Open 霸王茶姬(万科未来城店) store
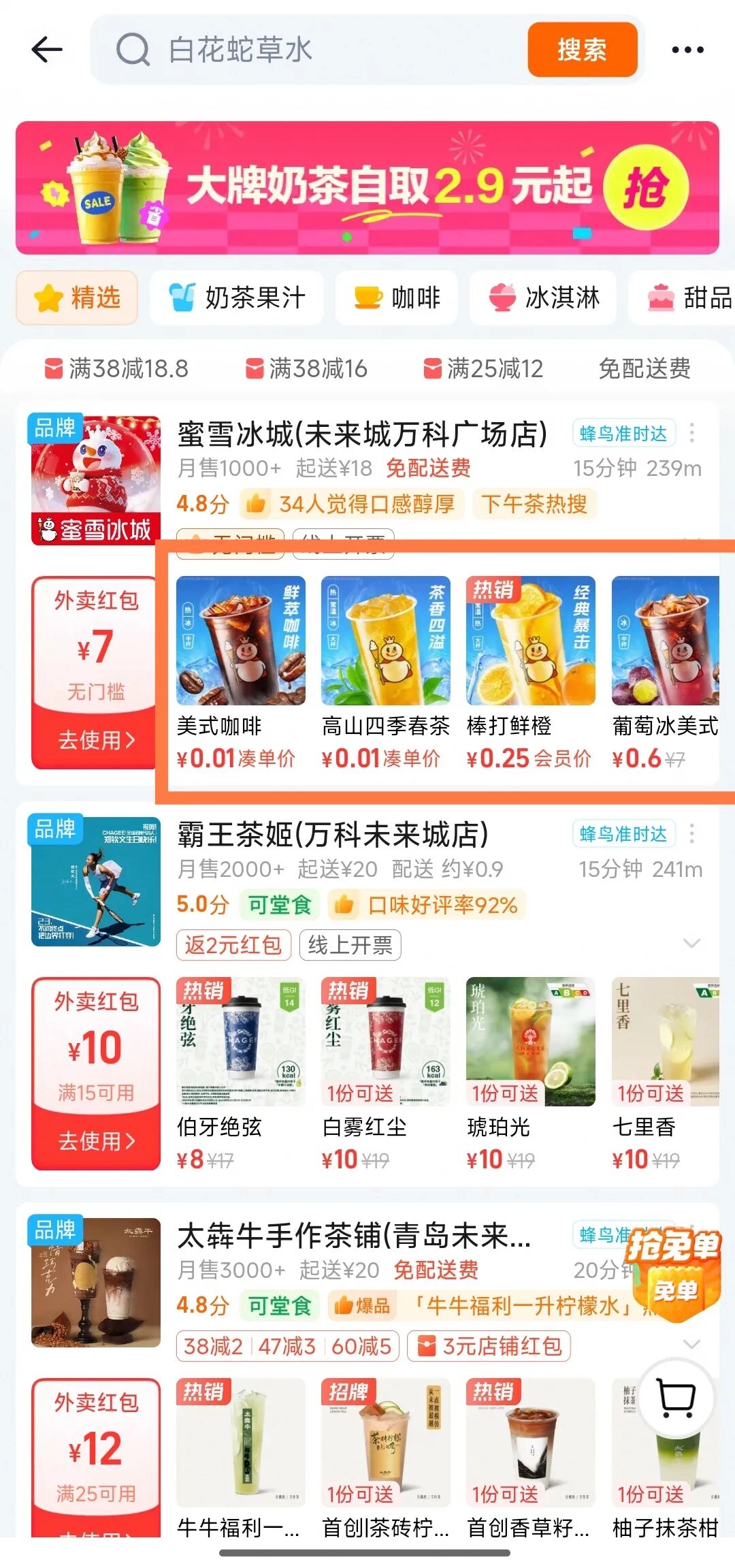Viewport: 735px width, 1568px height. point(333,834)
